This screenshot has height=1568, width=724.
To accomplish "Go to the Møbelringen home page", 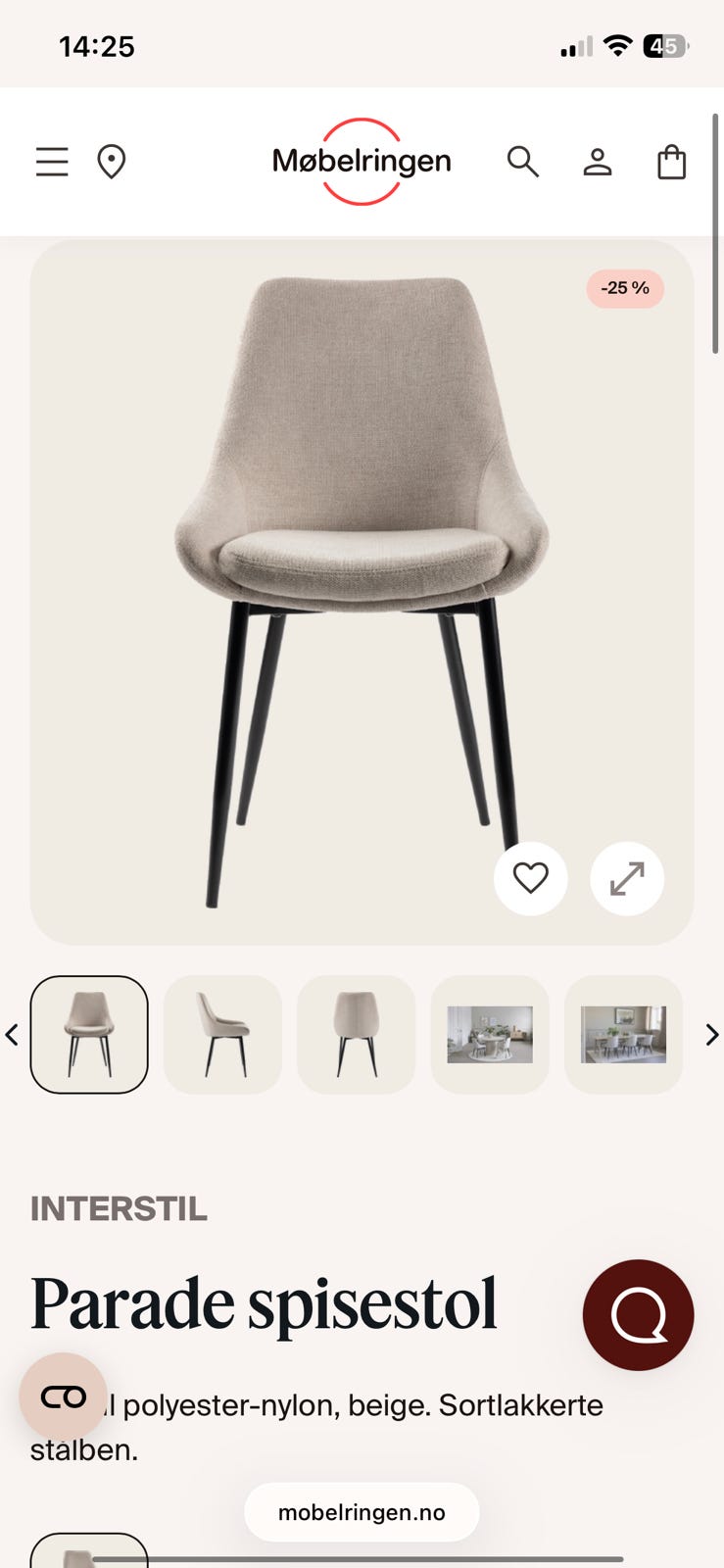I will [362, 162].
